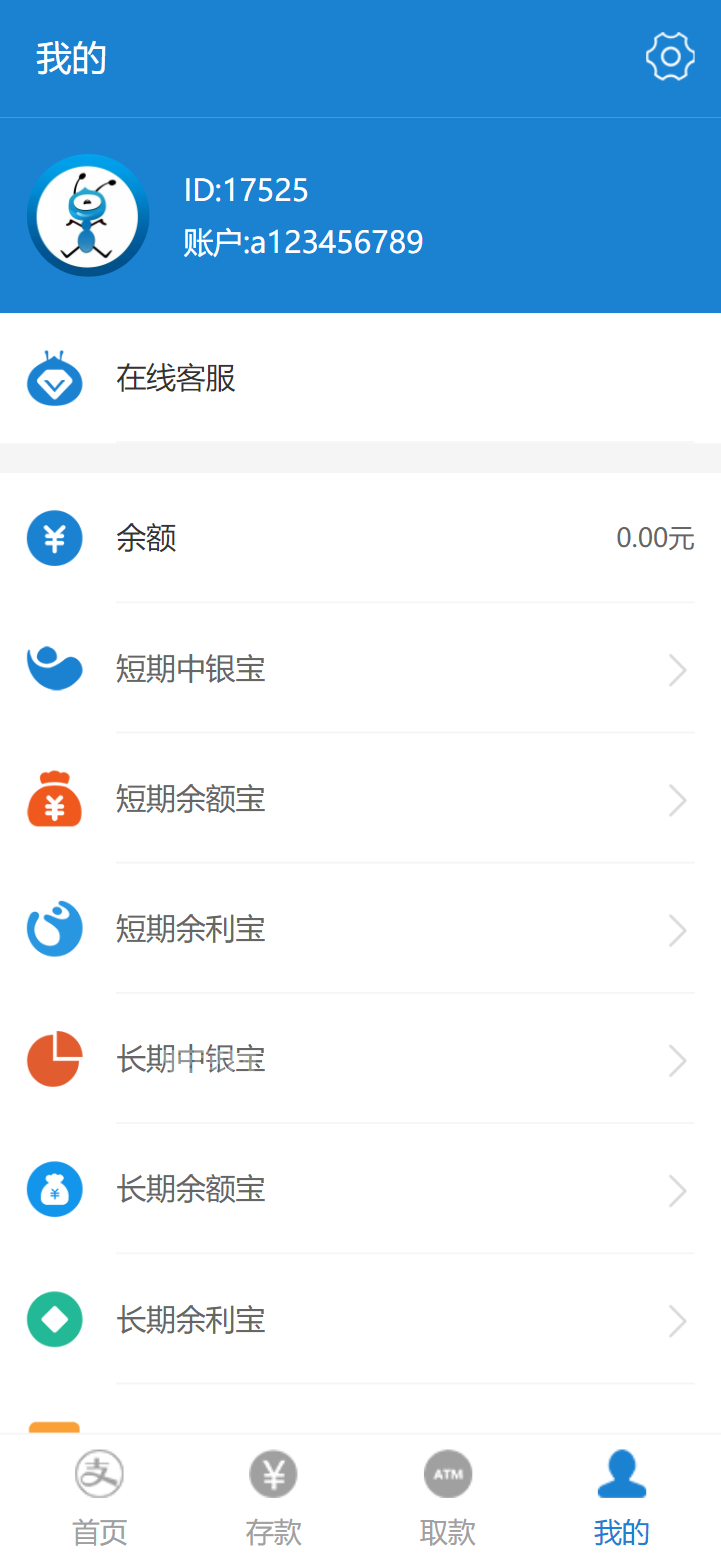Click the 余额 balance row
The height and width of the screenshot is (1564, 721).
[147, 538]
